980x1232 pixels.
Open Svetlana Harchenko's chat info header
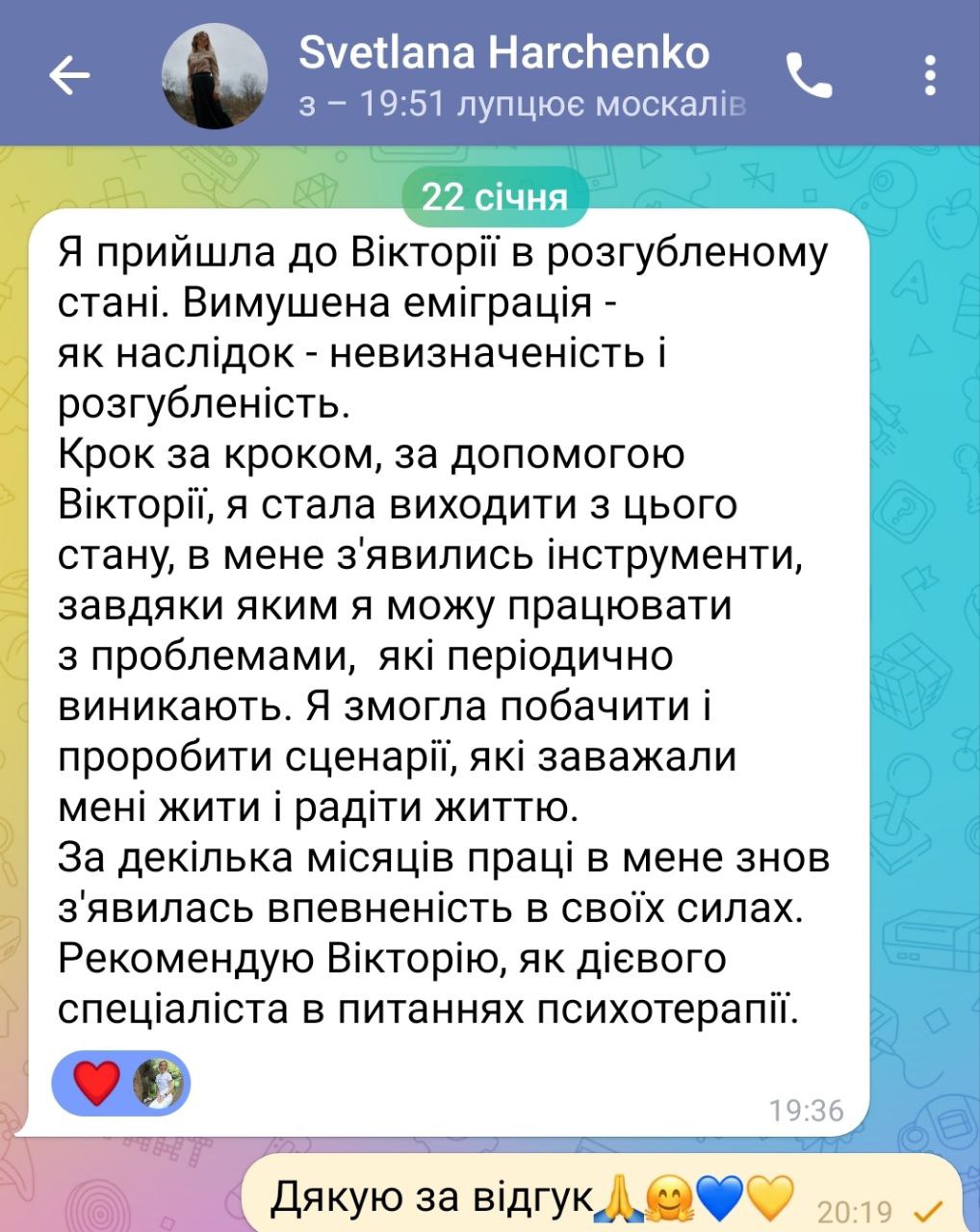point(523,75)
